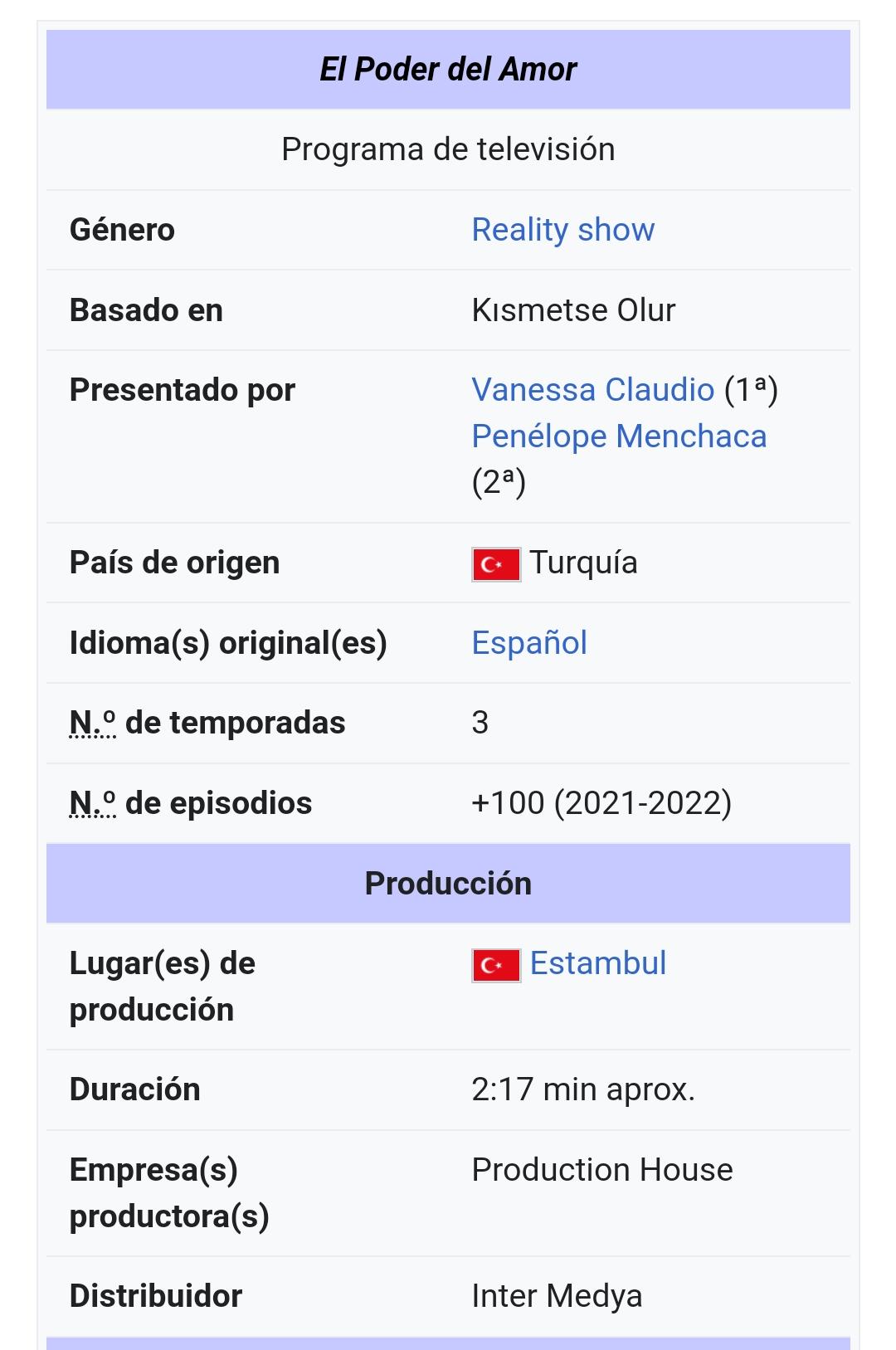Follow the Español language link
Viewport: 896px width, 1350px height.
529,643
